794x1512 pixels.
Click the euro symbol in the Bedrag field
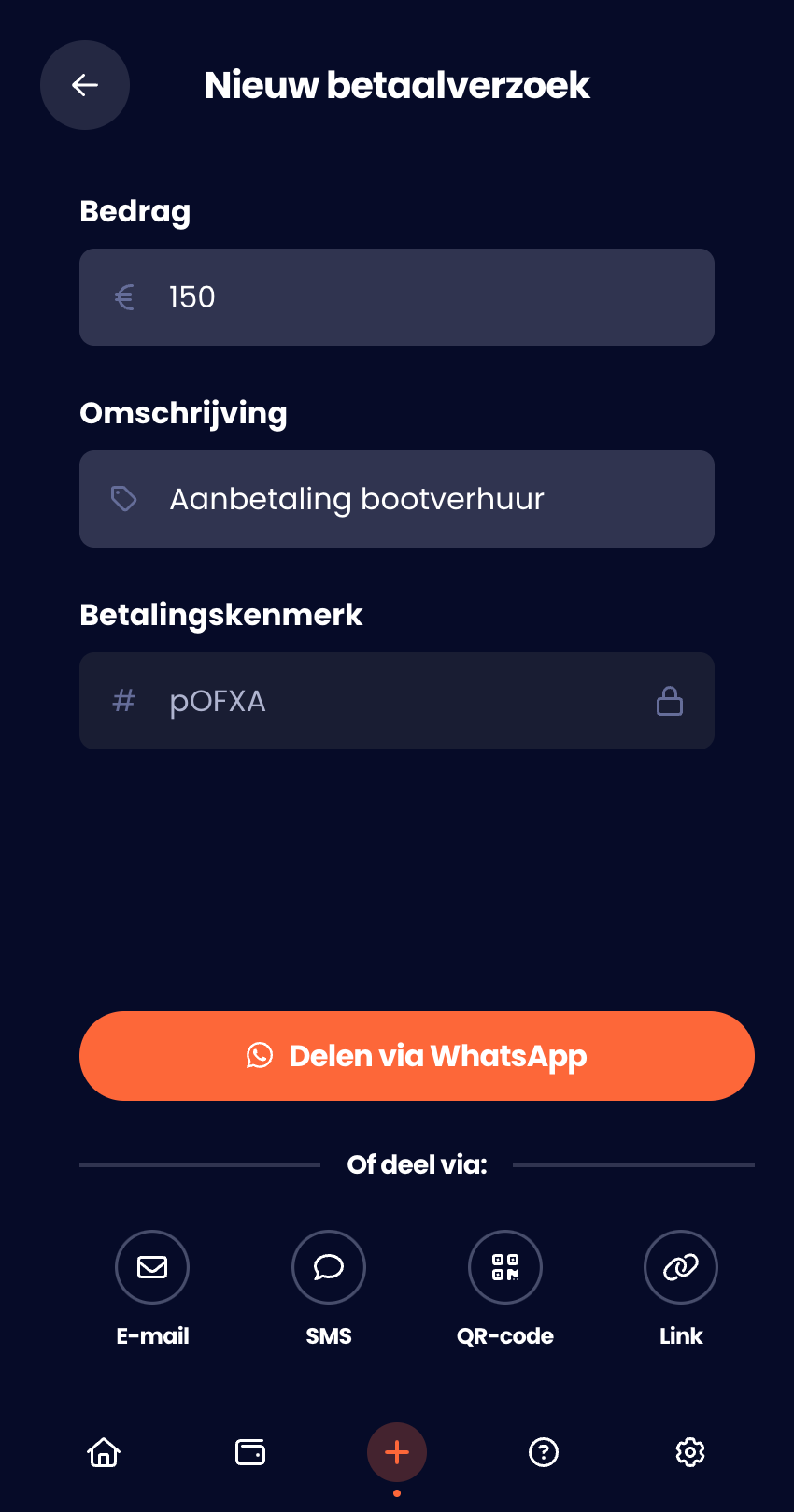click(124, 297)
